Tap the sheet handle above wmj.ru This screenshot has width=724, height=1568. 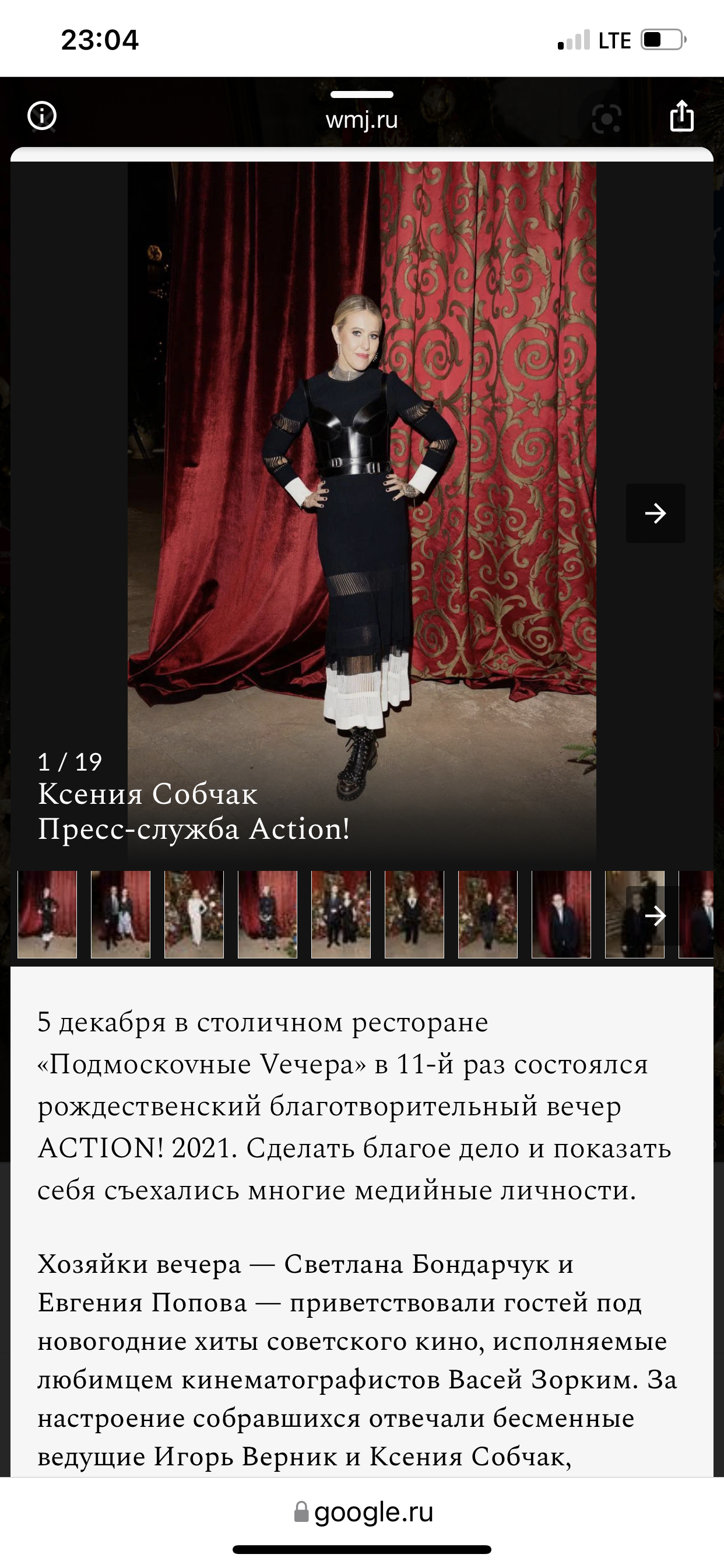pos(362,94)
